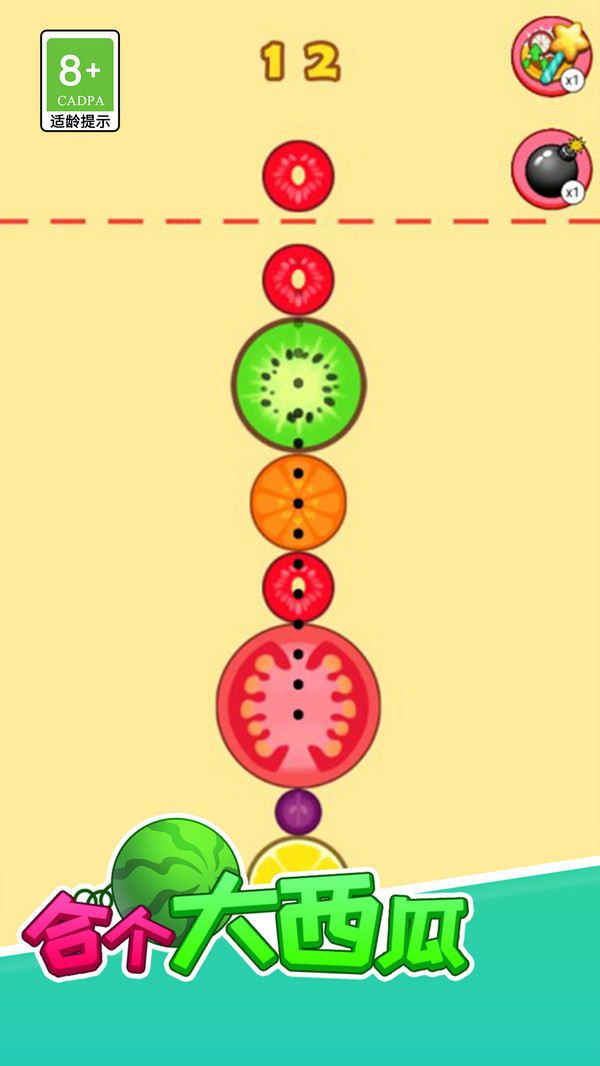This screenshot has height=1066, width=600.
Task: Activate the star fruit power-up
Action: click(x=551, y=55)
